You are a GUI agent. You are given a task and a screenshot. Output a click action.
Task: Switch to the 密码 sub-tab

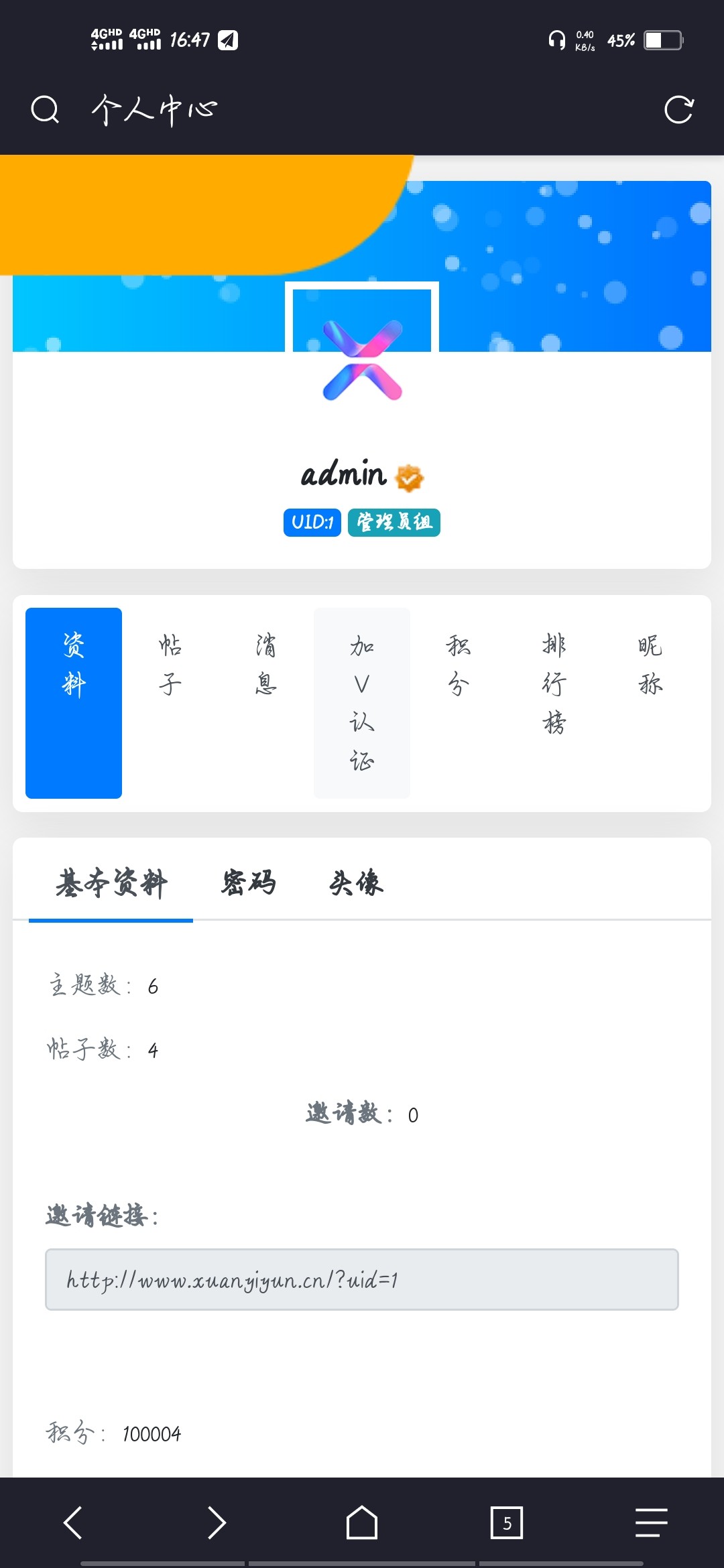[249, 883]
